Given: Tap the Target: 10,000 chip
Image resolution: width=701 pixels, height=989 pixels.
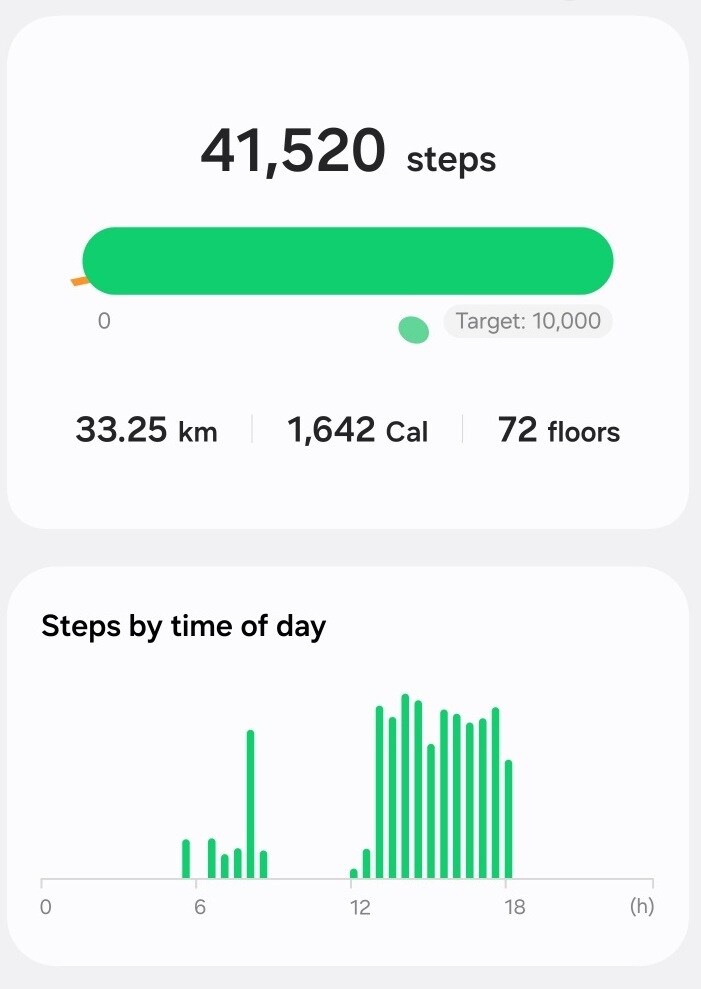Looking at the screenshot, I should tap(528, 321).
